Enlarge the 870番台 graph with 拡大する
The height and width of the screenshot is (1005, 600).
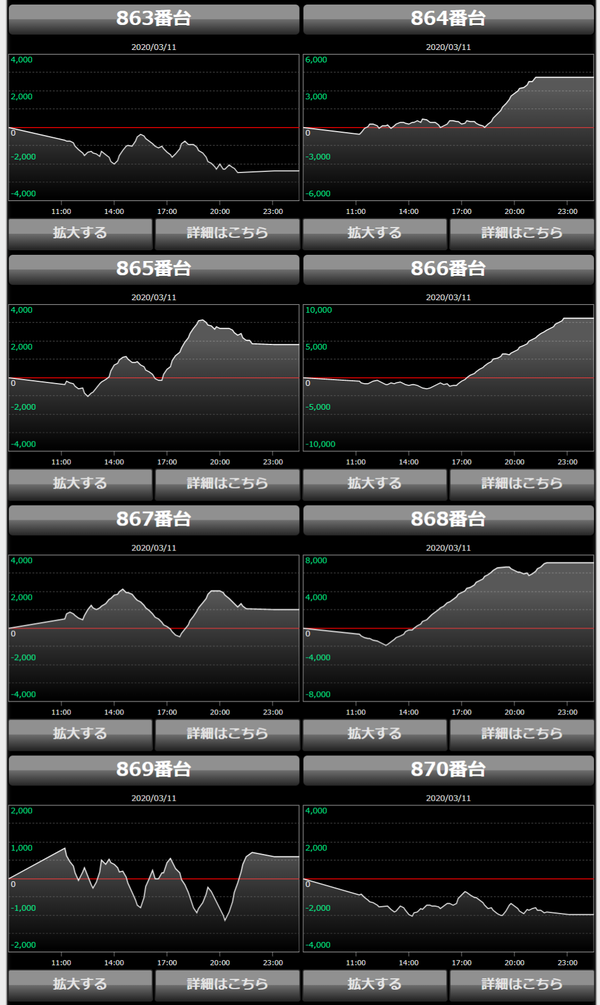pyautogui.click(x=374, y=984)
